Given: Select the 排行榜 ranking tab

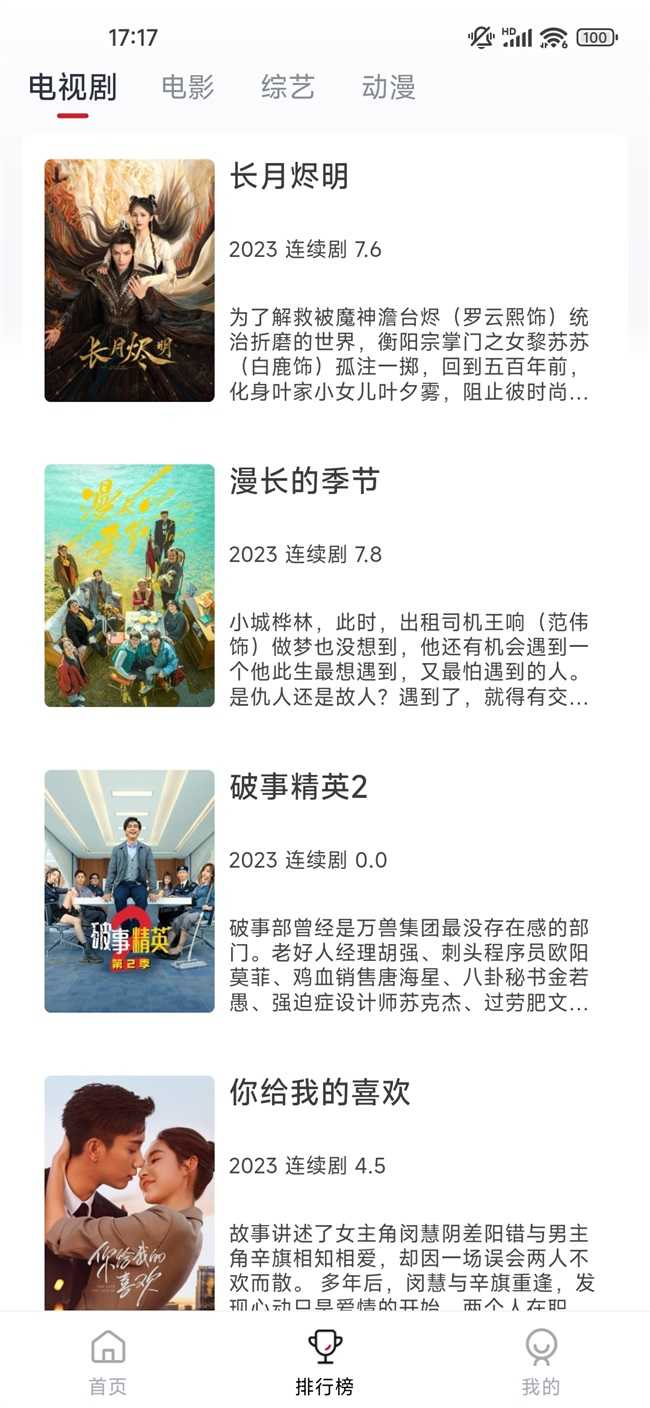Looking at the screenshot, I should pos(324,1361).
